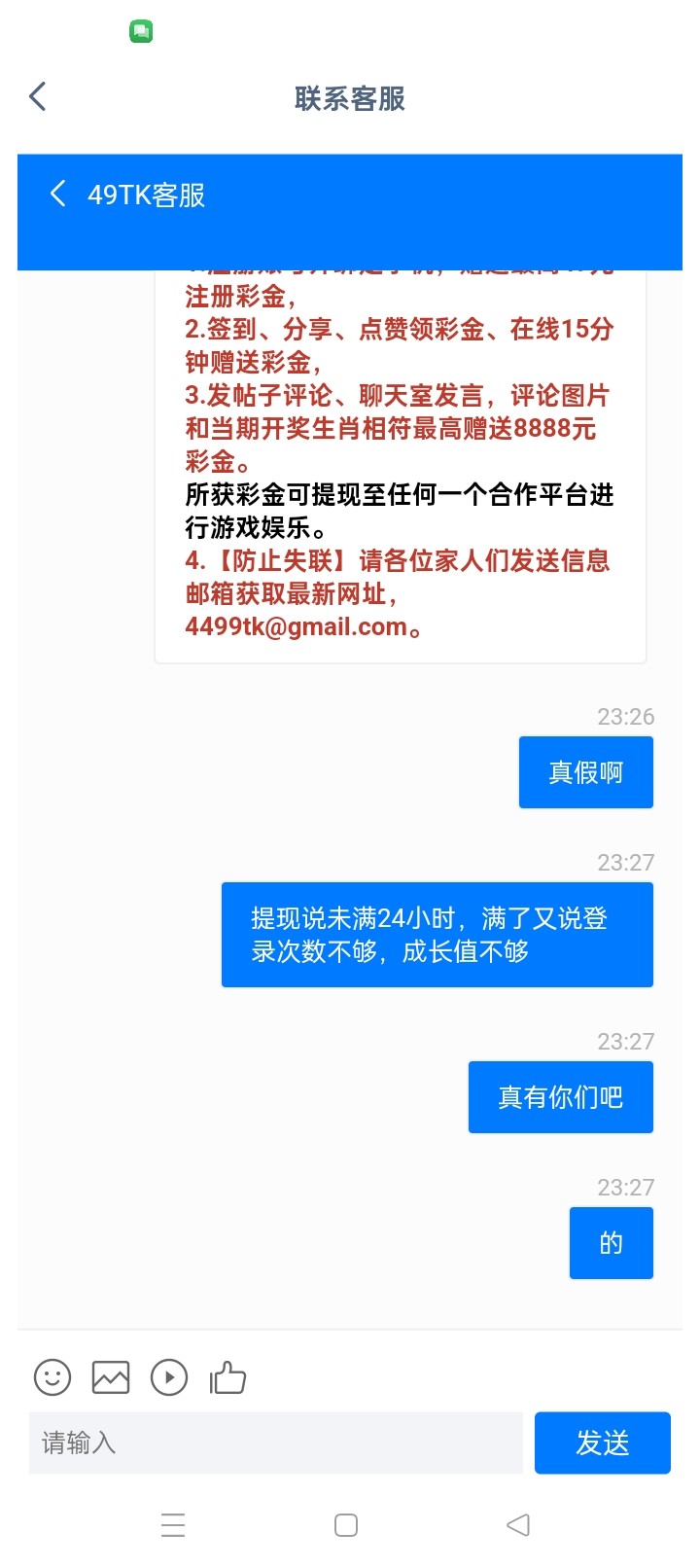Screen dimensions: 700x1568
Task: Focus the 请输入 message field
Action: (276, 1443)
